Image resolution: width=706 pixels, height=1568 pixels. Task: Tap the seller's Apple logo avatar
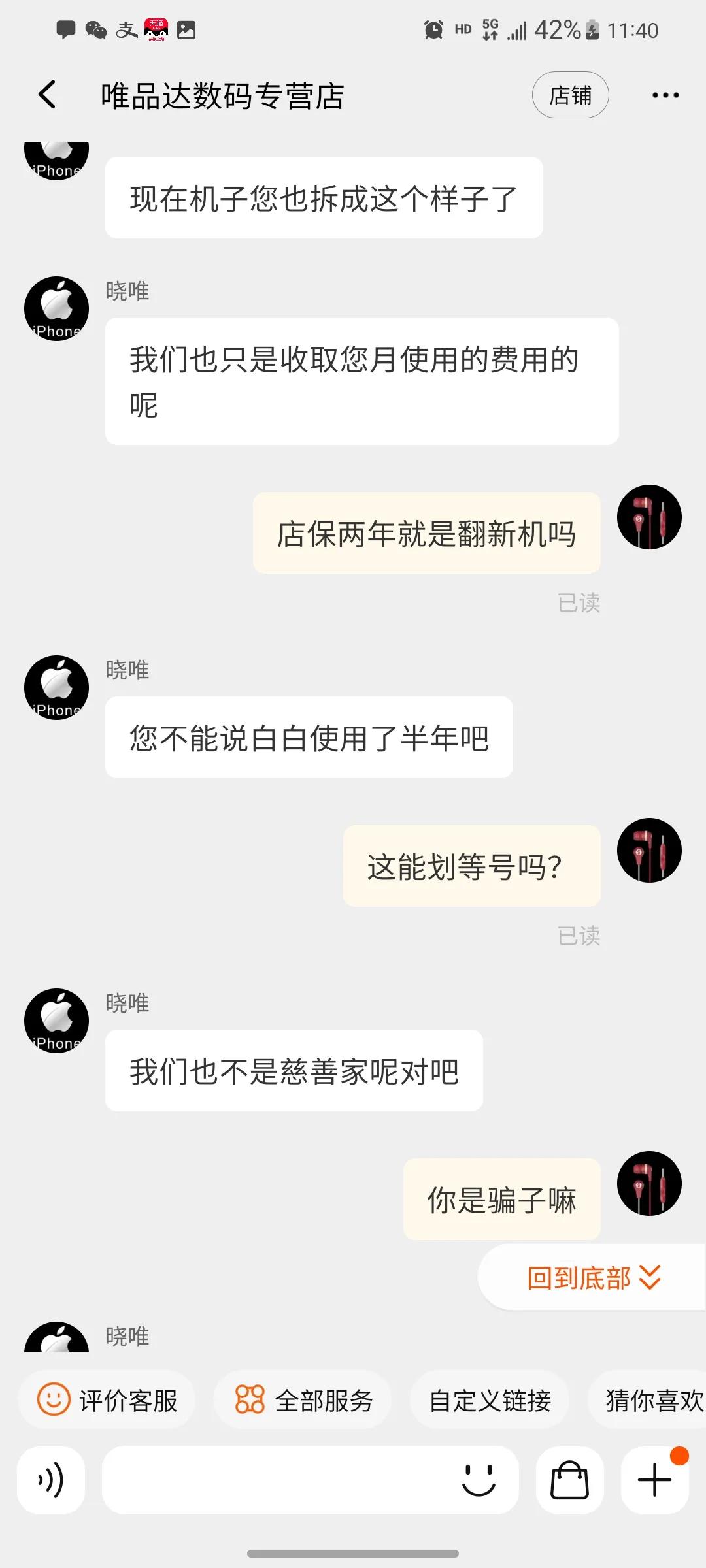tap(56, 1021)
